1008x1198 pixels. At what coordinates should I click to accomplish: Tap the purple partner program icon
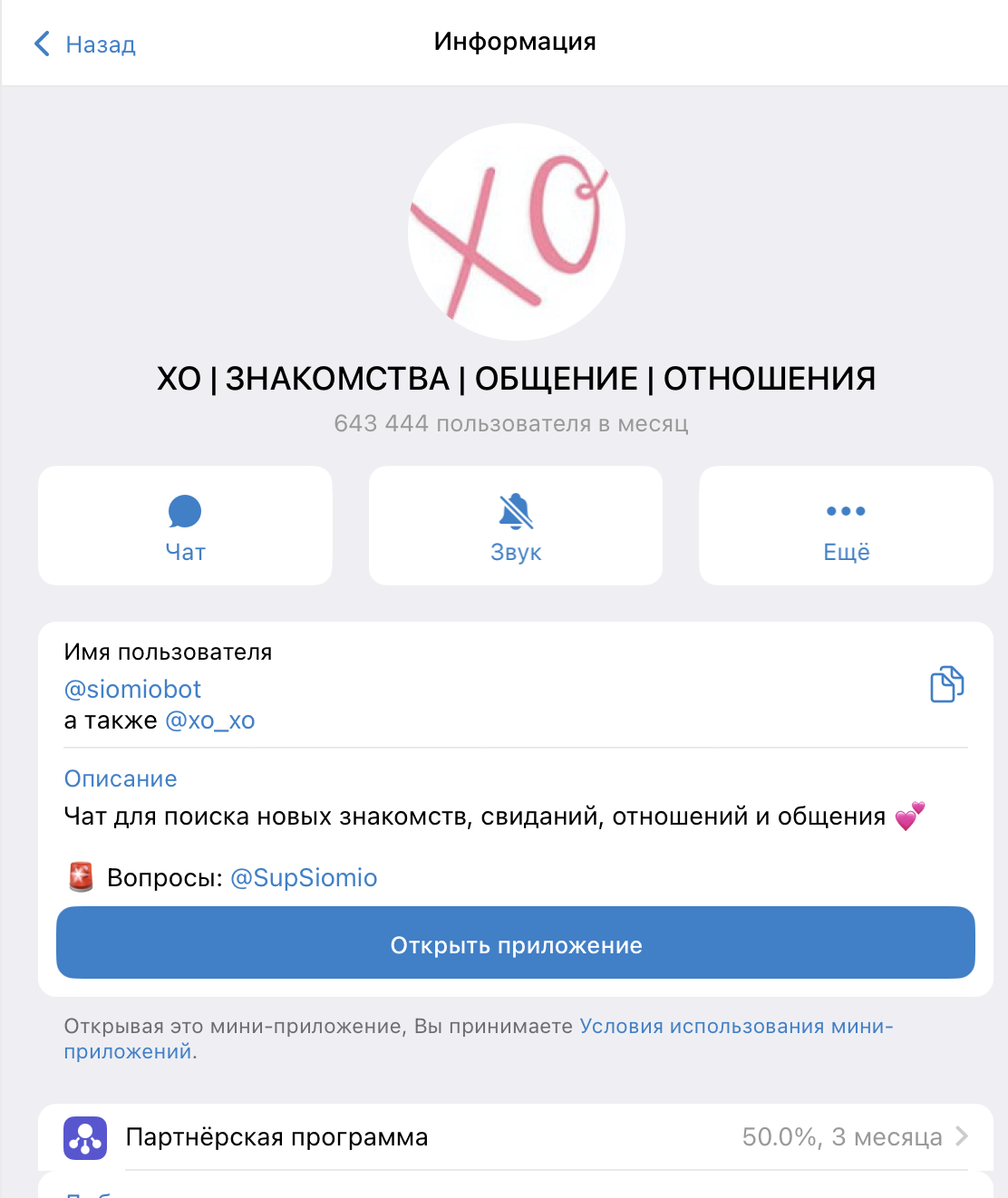[84, 1137]
